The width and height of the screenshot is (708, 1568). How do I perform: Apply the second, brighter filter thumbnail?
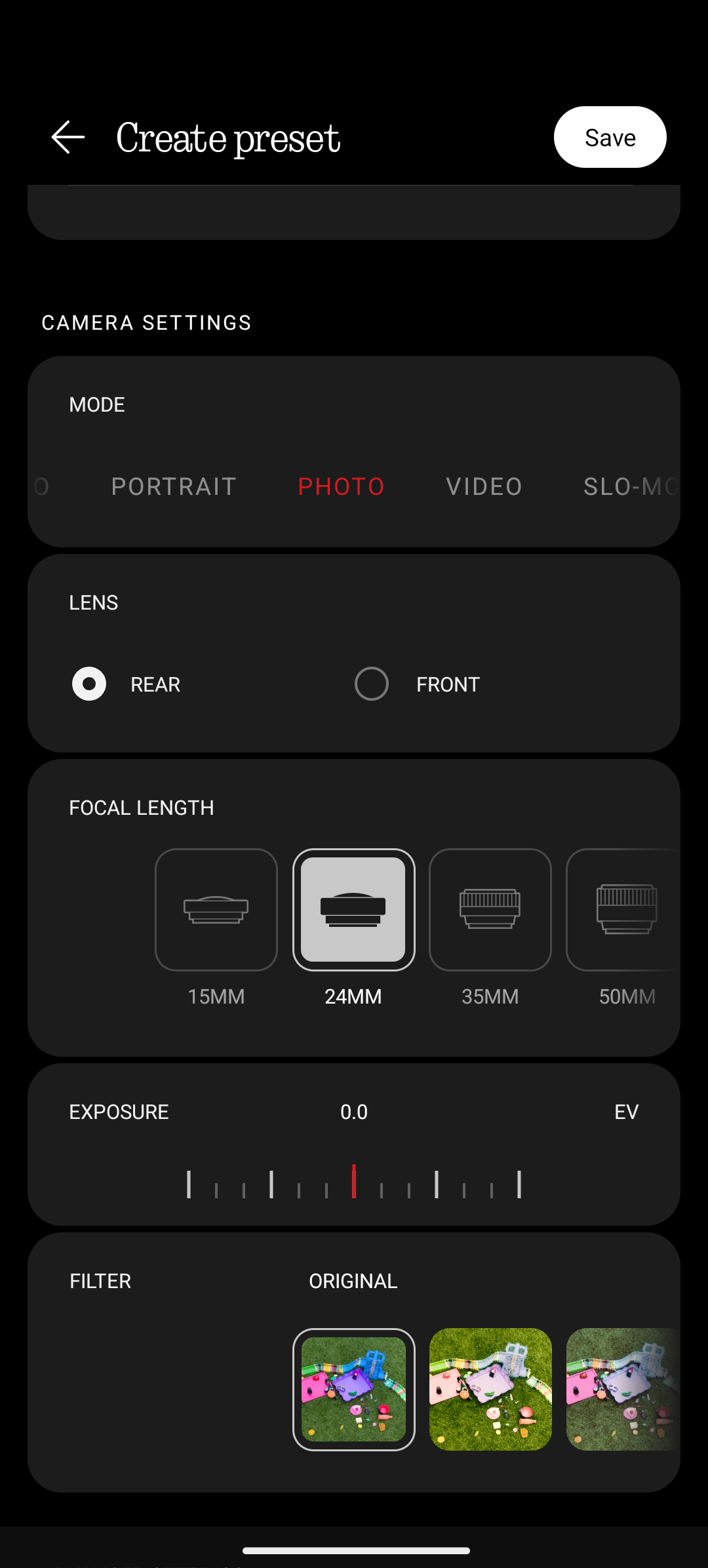click(x=490, y=1389)
